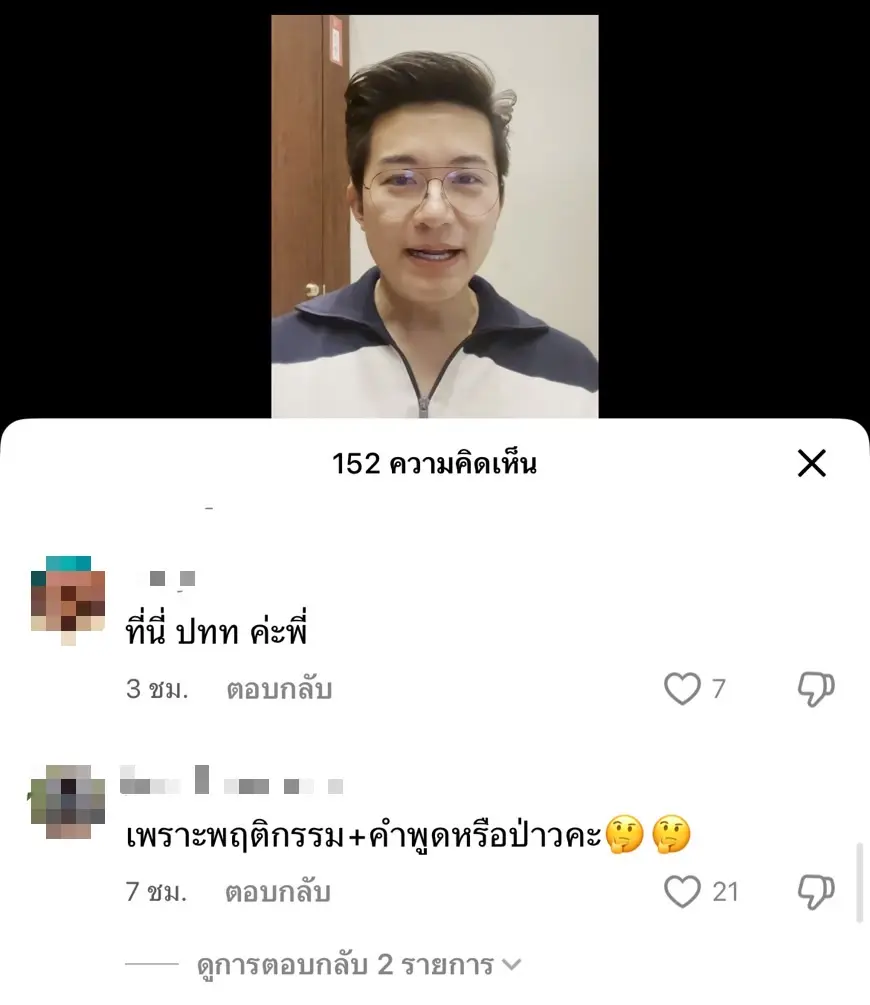Open avatar of the เพราะพฤติกรรม commenter
Viewport: 870px width, 1005px height.
[68, 801]
